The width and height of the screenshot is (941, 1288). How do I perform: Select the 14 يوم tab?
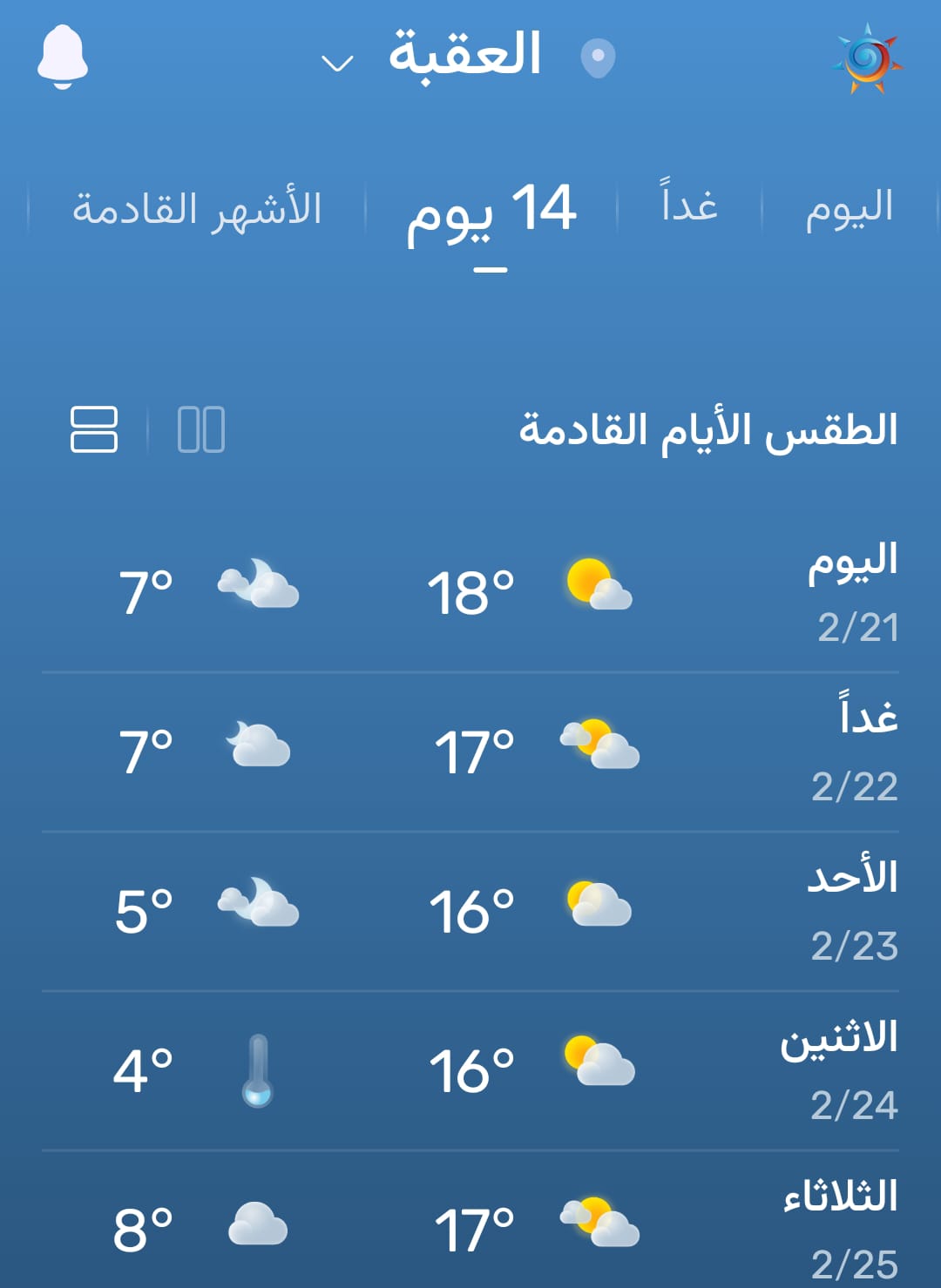pyautogui.click(x=491, y=212)
